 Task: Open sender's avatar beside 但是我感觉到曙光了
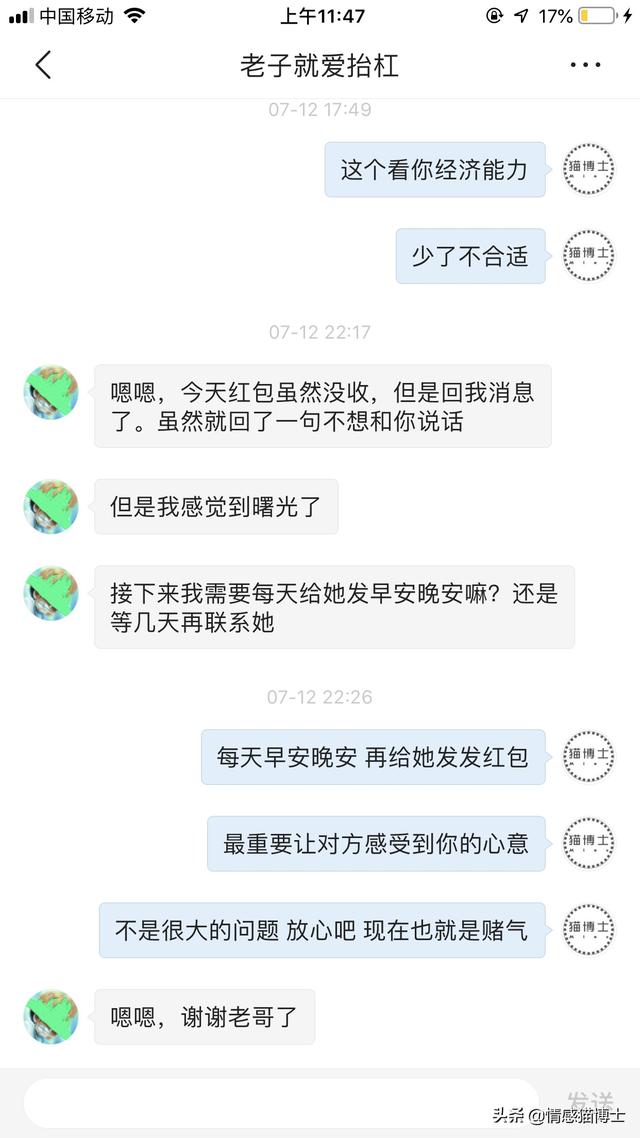pos(51,506)
